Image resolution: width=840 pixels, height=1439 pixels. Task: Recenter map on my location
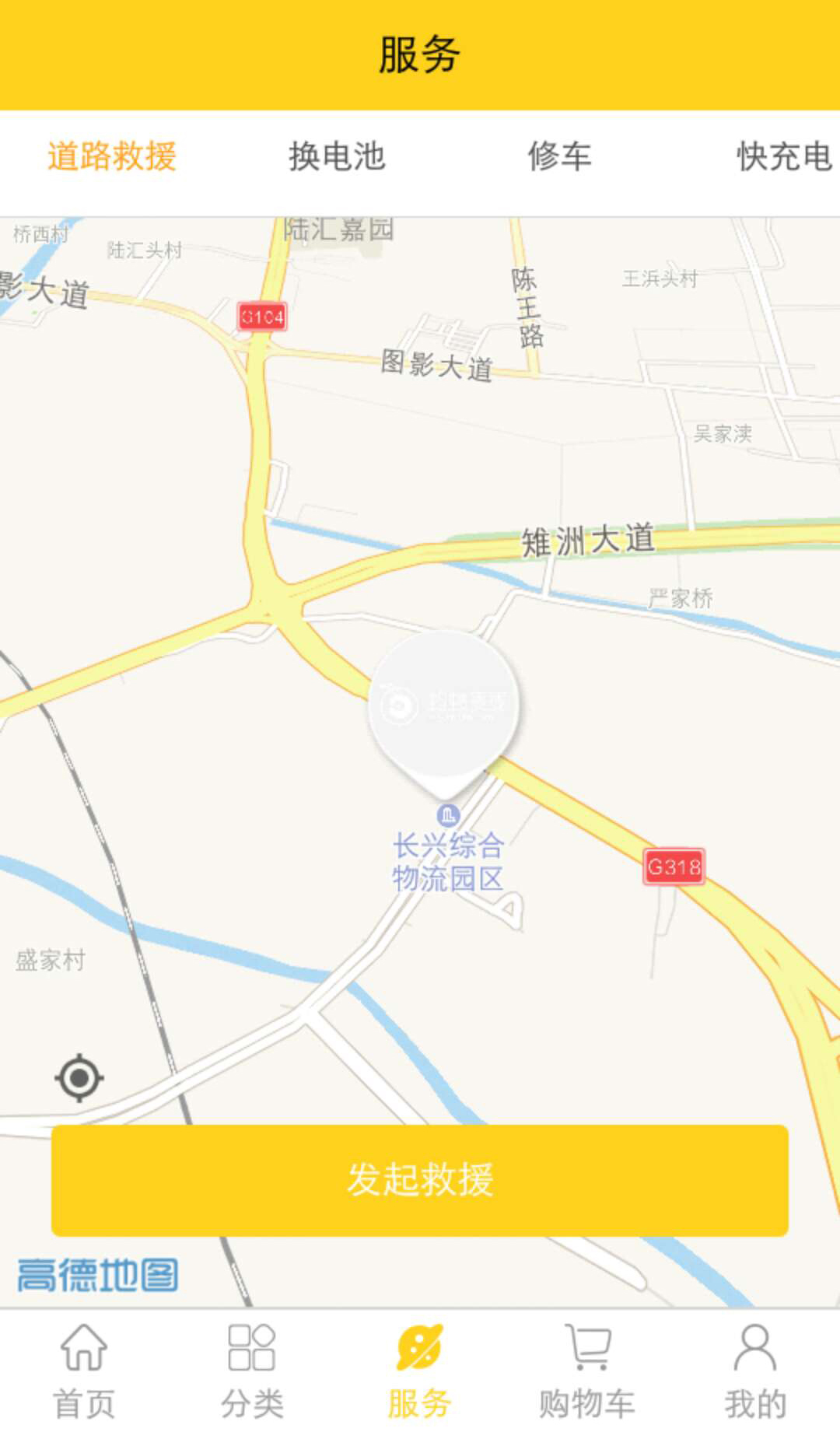pyautogui.click(x=79, y=1078)
